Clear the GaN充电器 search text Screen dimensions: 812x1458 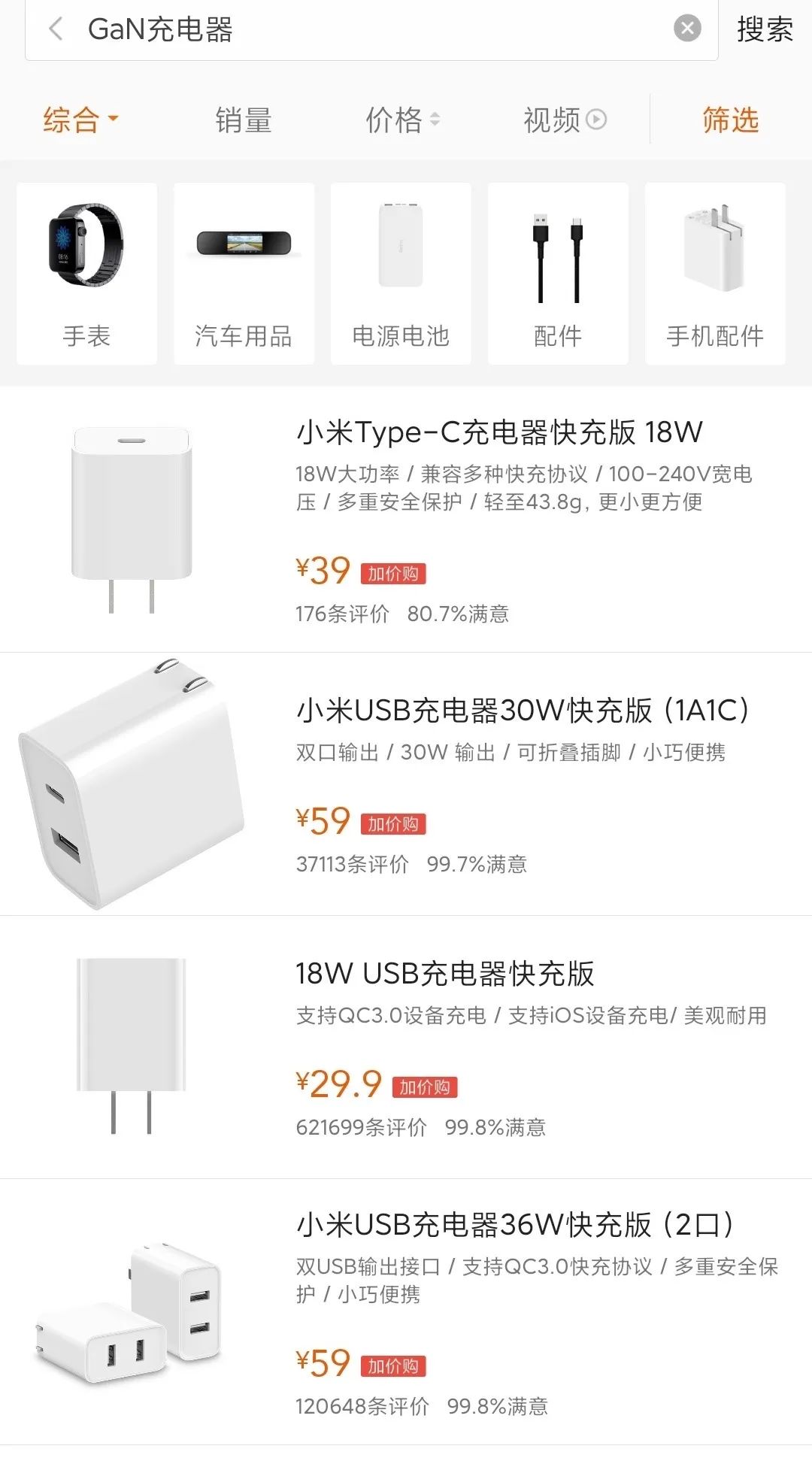coord(686,29)
